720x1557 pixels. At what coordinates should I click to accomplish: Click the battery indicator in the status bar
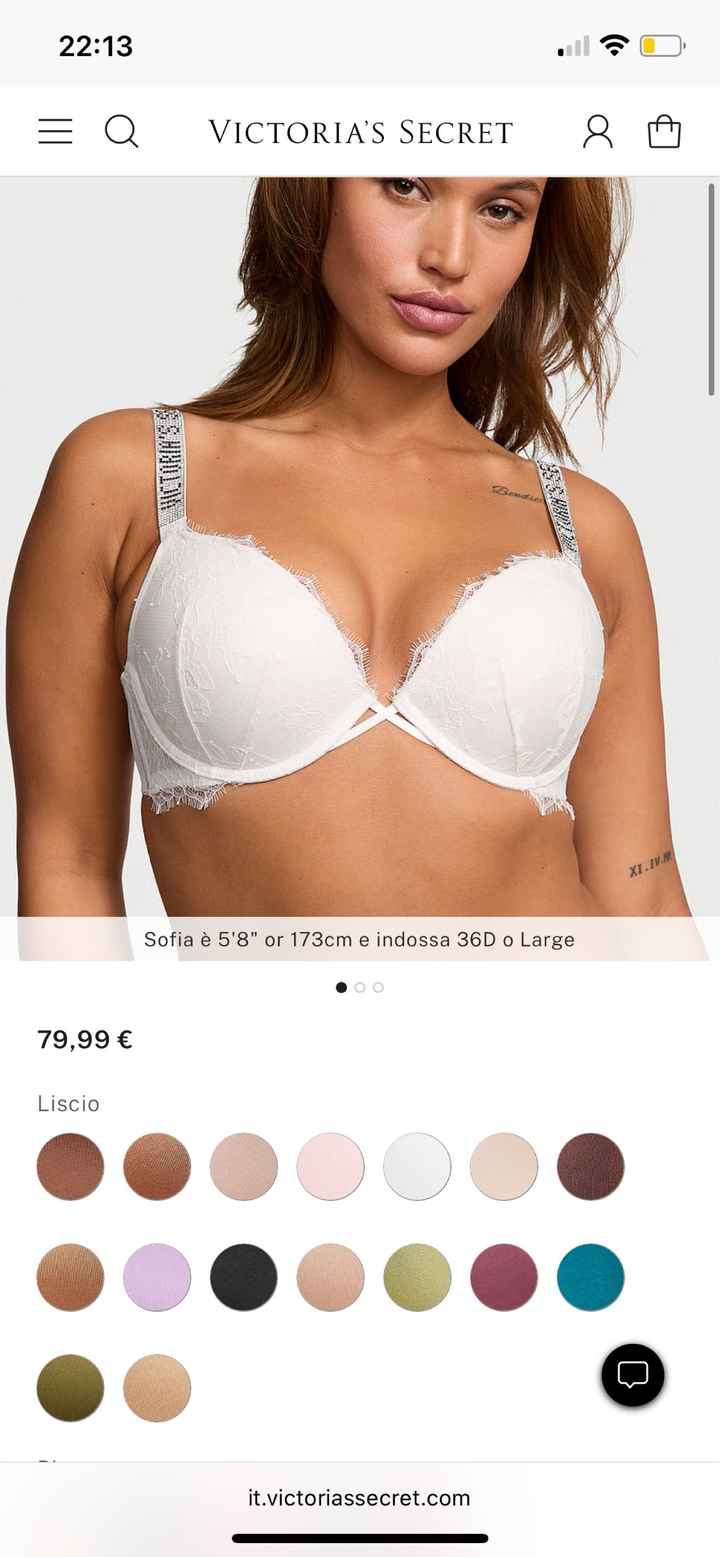(662, 45)
